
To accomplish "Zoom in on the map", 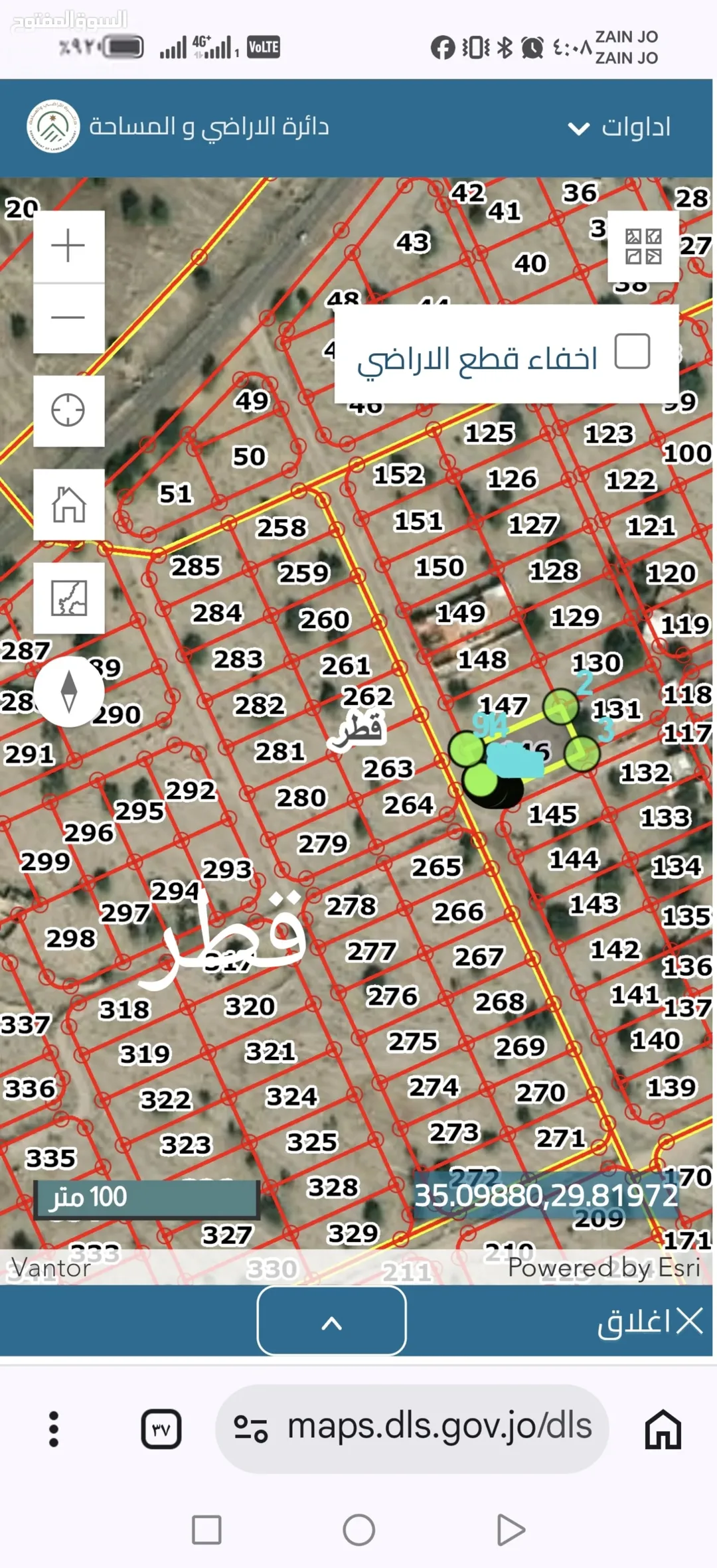I will coord(68,246).
